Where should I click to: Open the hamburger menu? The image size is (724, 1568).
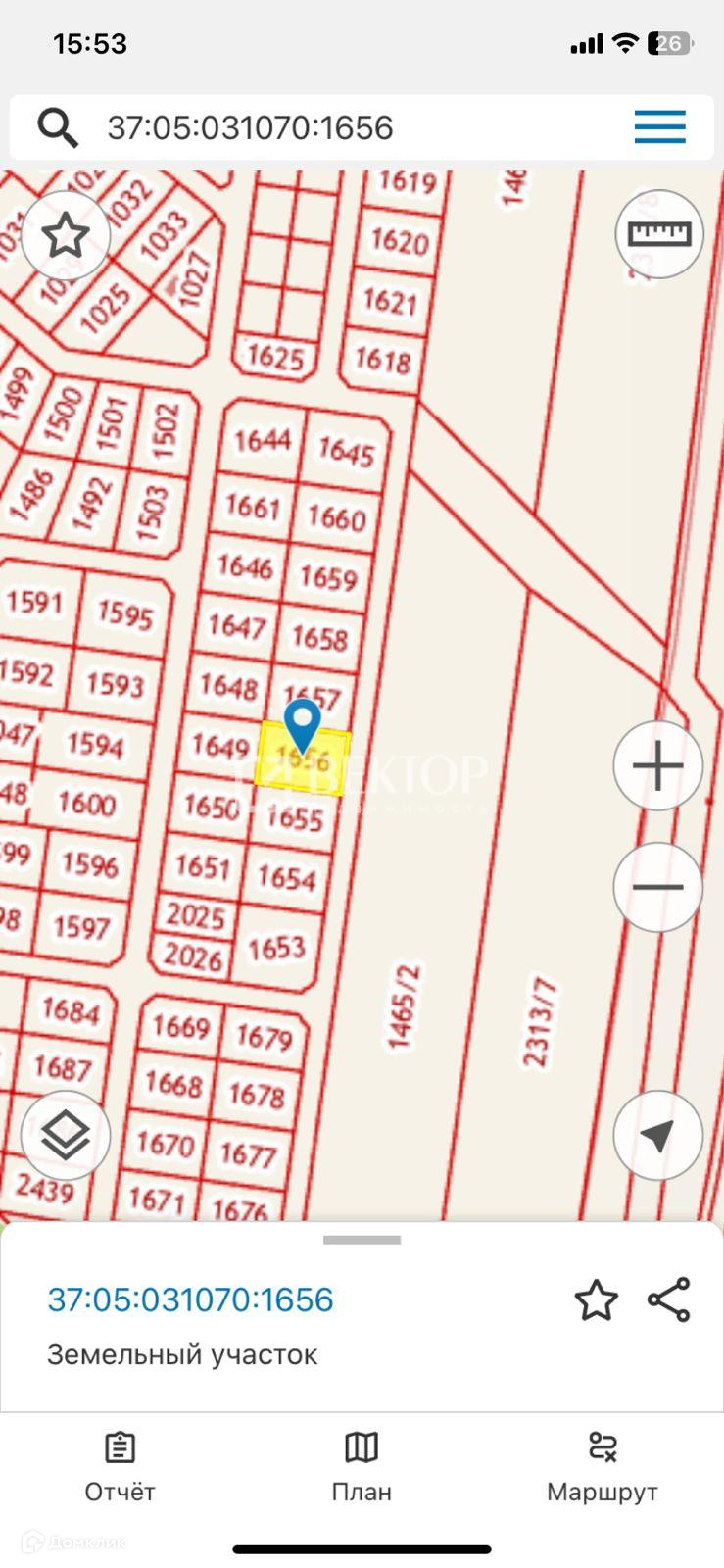tap(659, 127)
